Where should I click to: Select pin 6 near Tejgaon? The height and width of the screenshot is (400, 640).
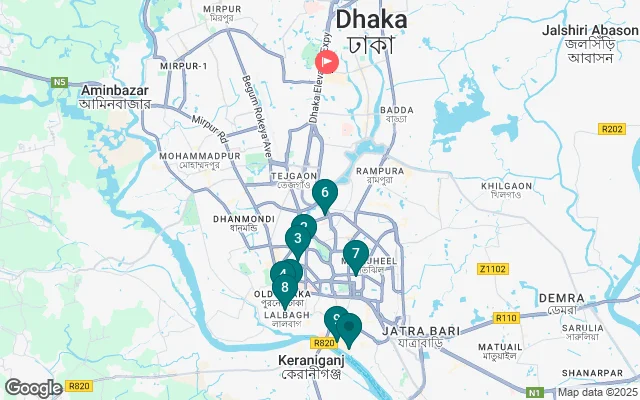coord(325,192)
